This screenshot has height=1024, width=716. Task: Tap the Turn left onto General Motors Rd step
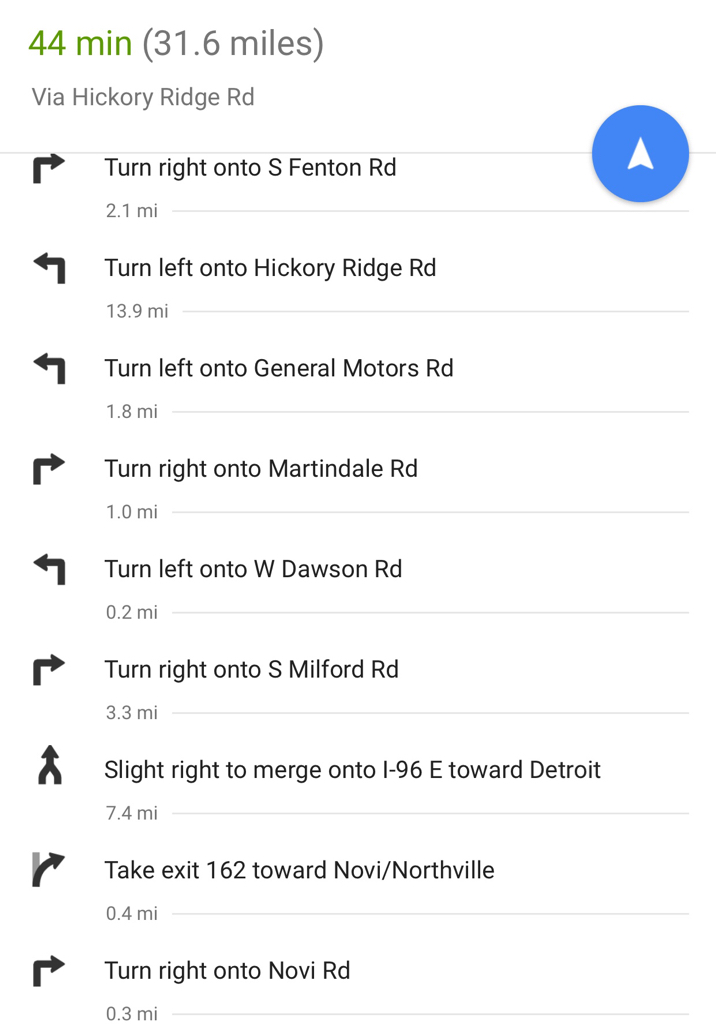[x=278, y=368]
